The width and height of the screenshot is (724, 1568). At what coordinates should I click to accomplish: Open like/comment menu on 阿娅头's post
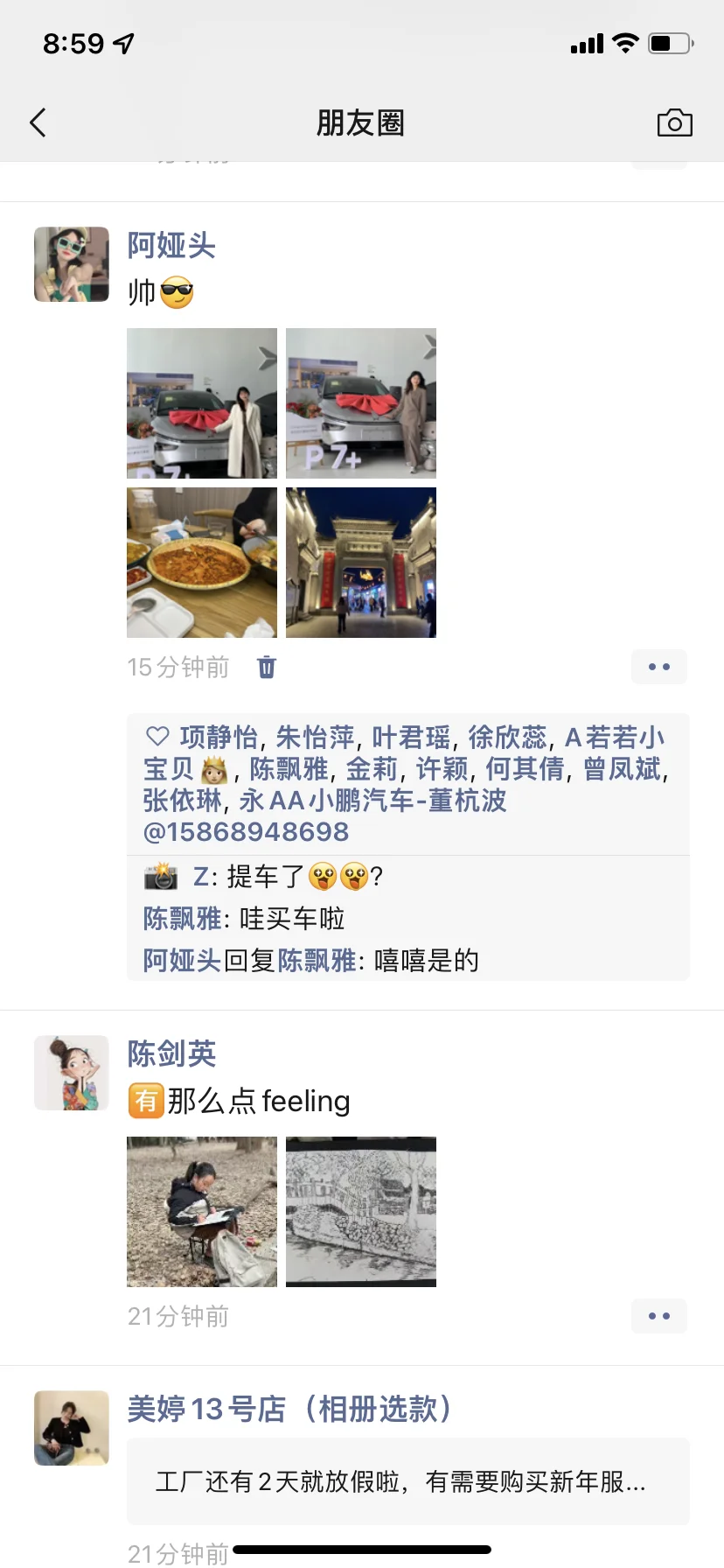(x=659, y=667)
